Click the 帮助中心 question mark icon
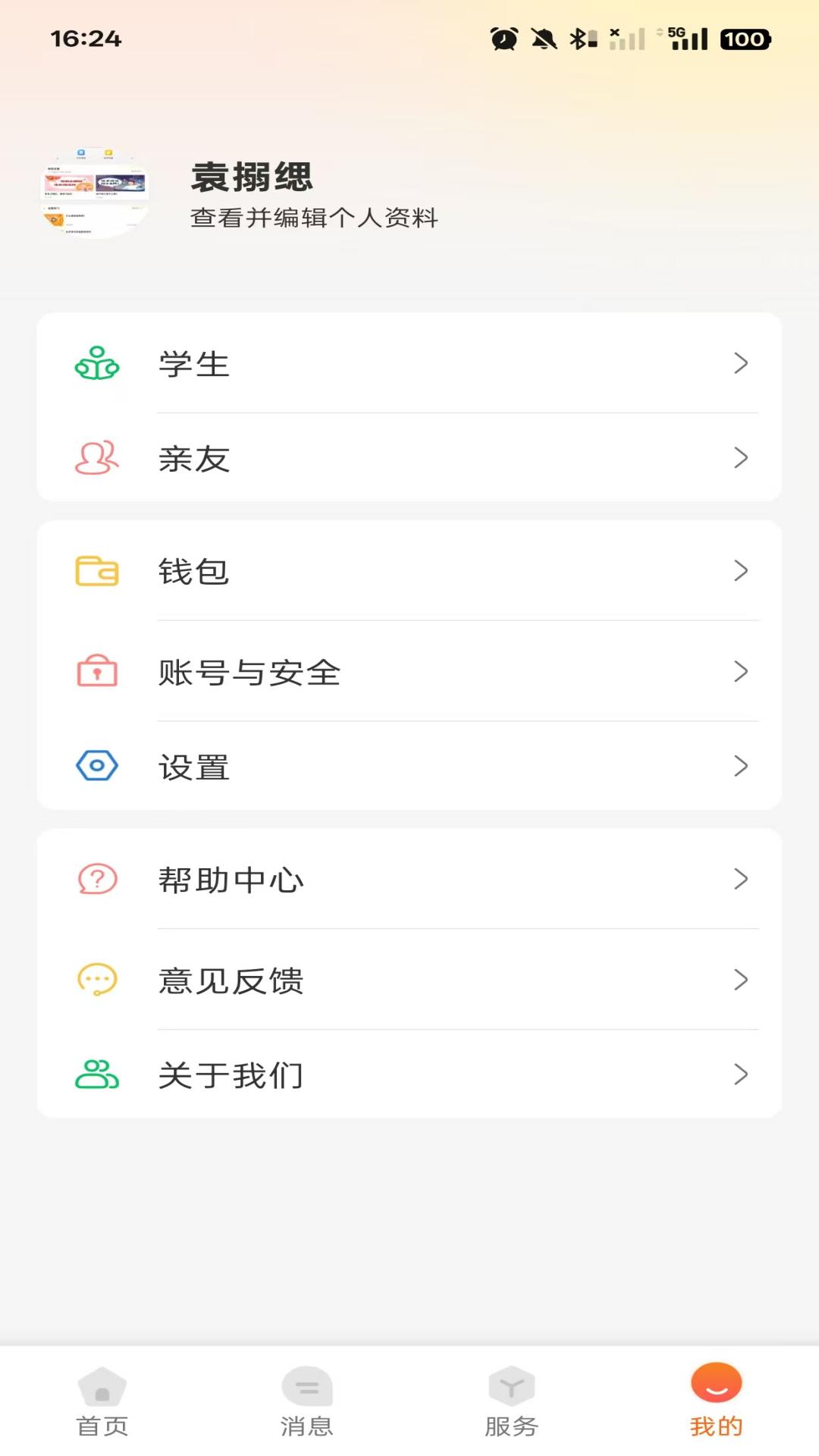This screenshot has height=1456, width=819. tap(96, 880)
